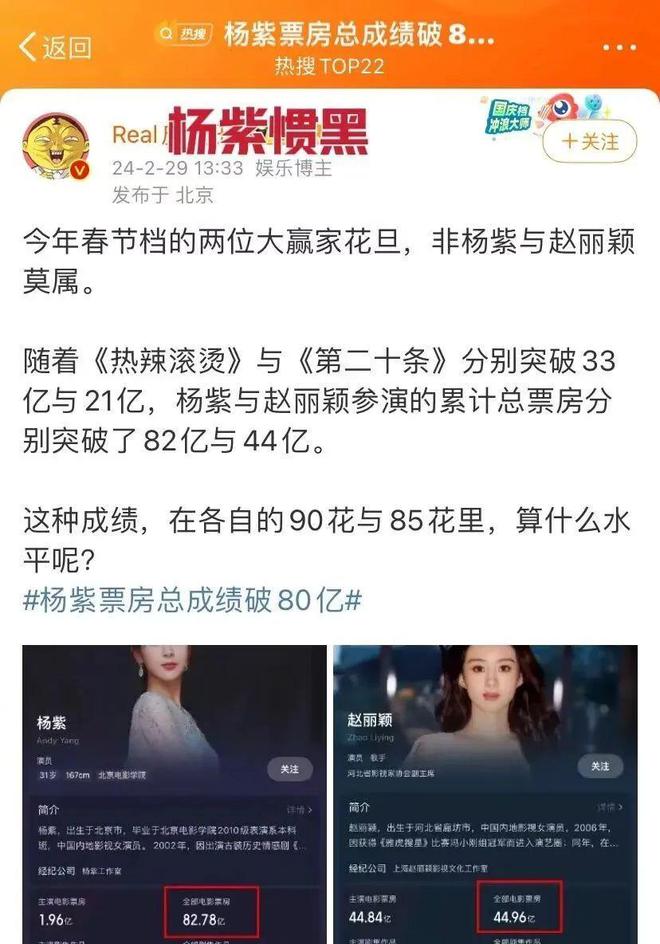Open the poster's avatar profile

click(57, 148)
